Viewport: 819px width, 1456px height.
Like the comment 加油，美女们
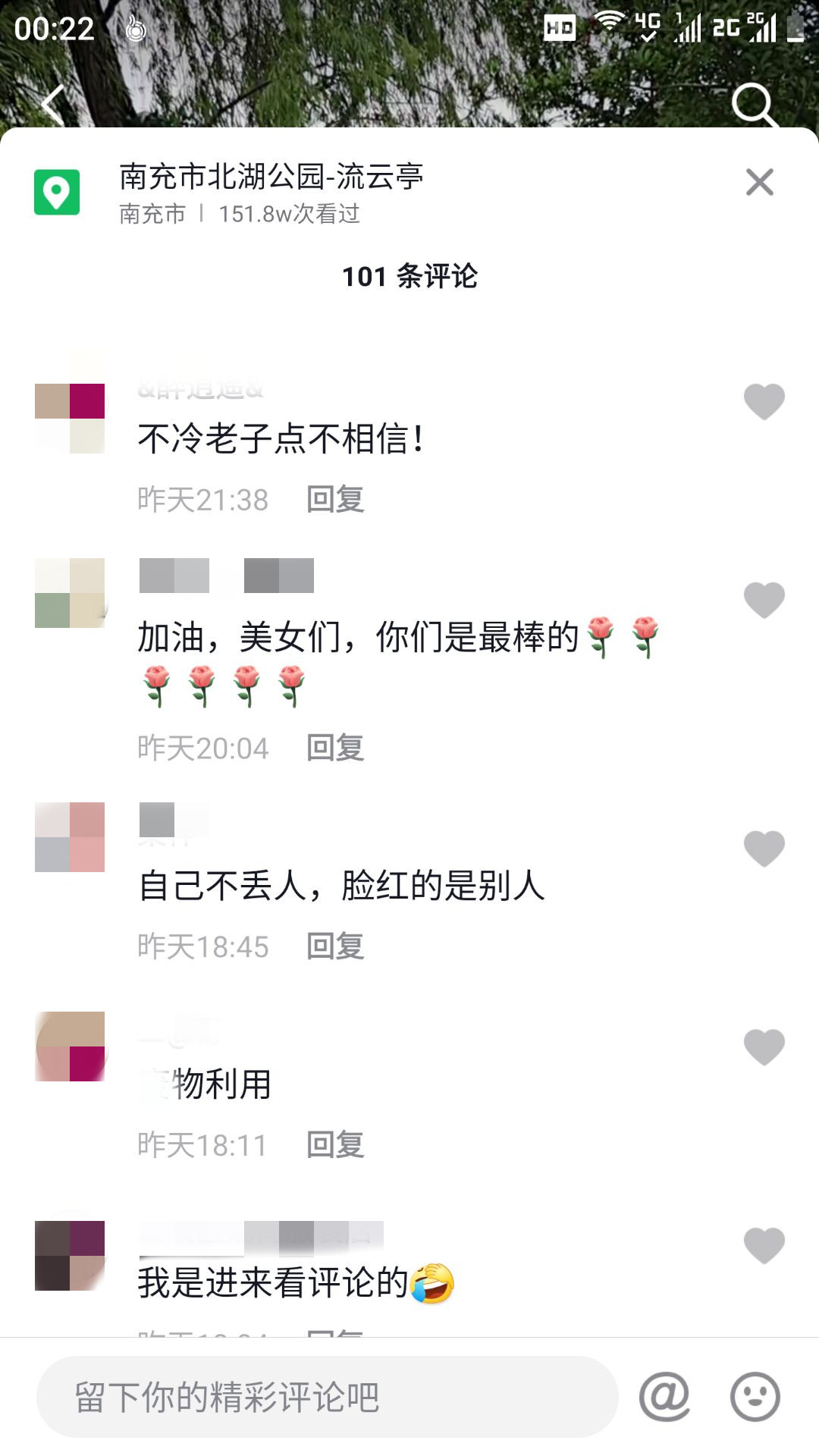[x=764, y=600]
